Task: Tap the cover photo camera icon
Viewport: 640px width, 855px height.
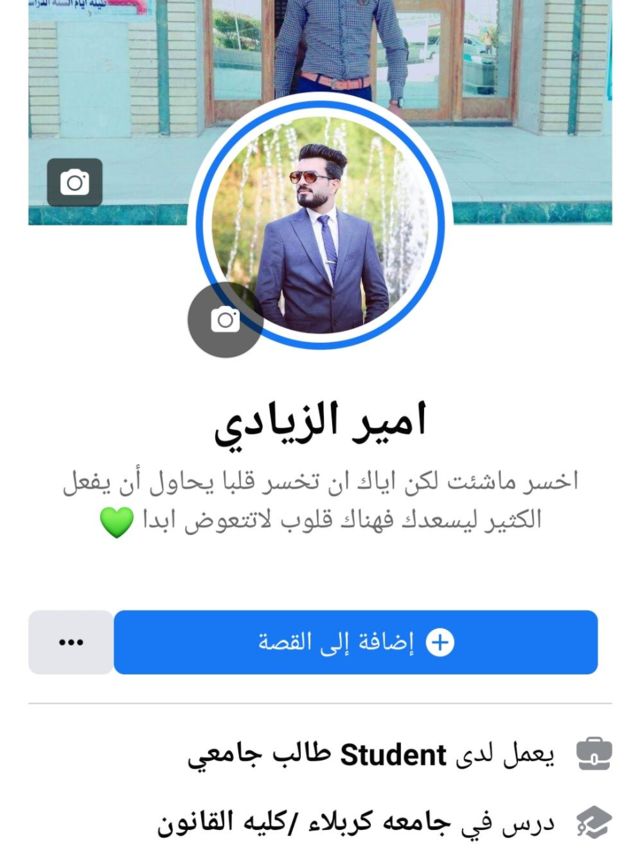Action: pos(74,183)
